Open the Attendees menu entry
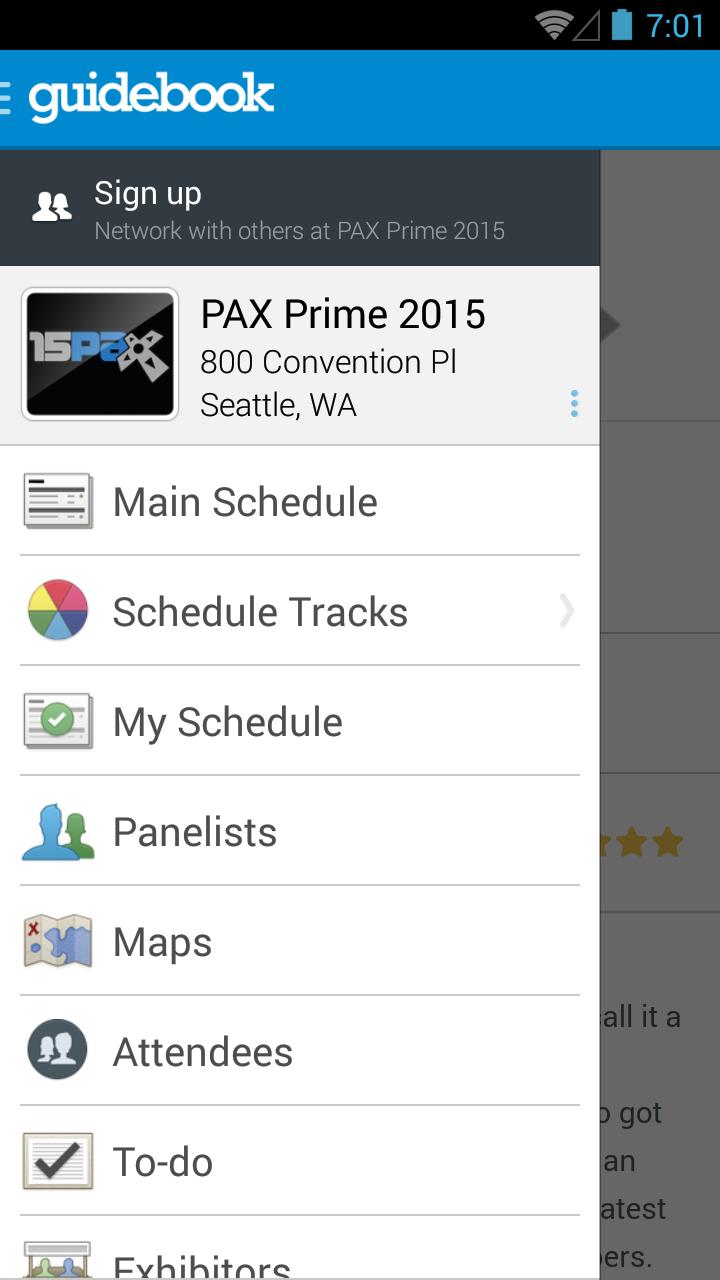 point(203,1051)
